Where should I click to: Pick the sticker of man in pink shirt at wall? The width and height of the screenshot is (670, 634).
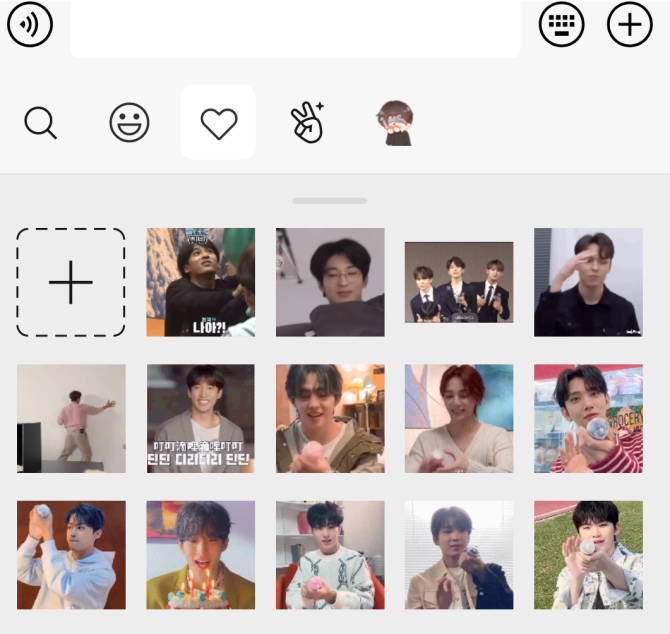pos(71,418)
